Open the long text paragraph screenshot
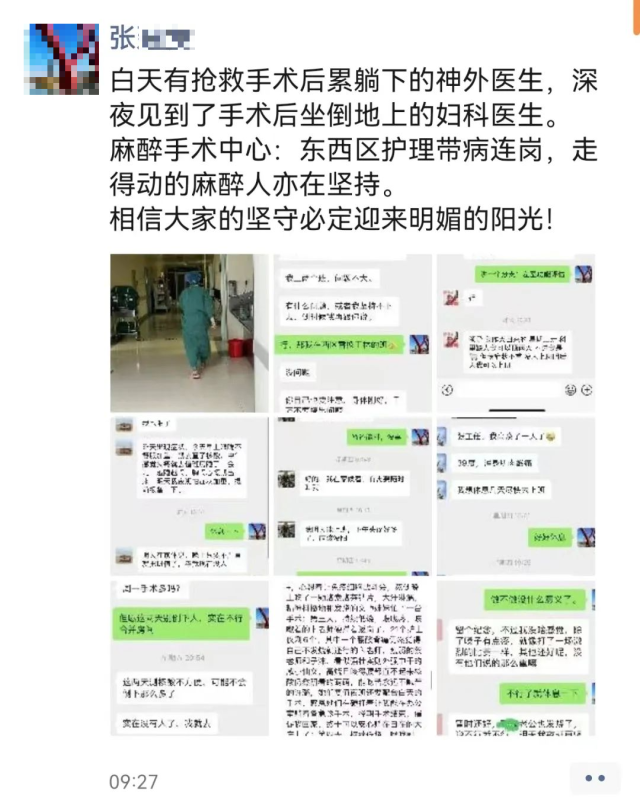The image size is (640, 801). coord(352,657)
